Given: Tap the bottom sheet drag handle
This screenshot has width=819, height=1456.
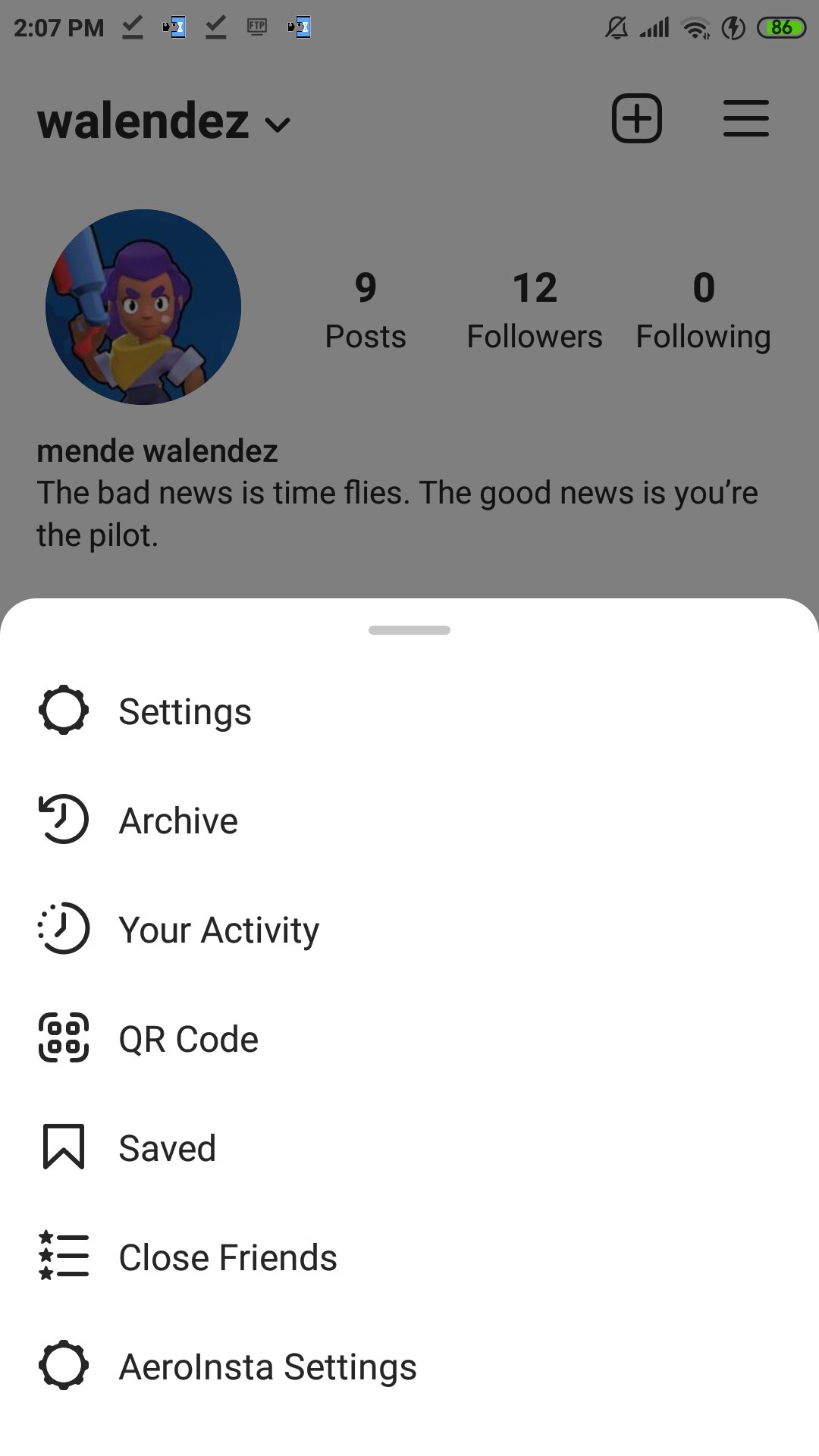Looking at the screenshot, I should tap(409, 630).
